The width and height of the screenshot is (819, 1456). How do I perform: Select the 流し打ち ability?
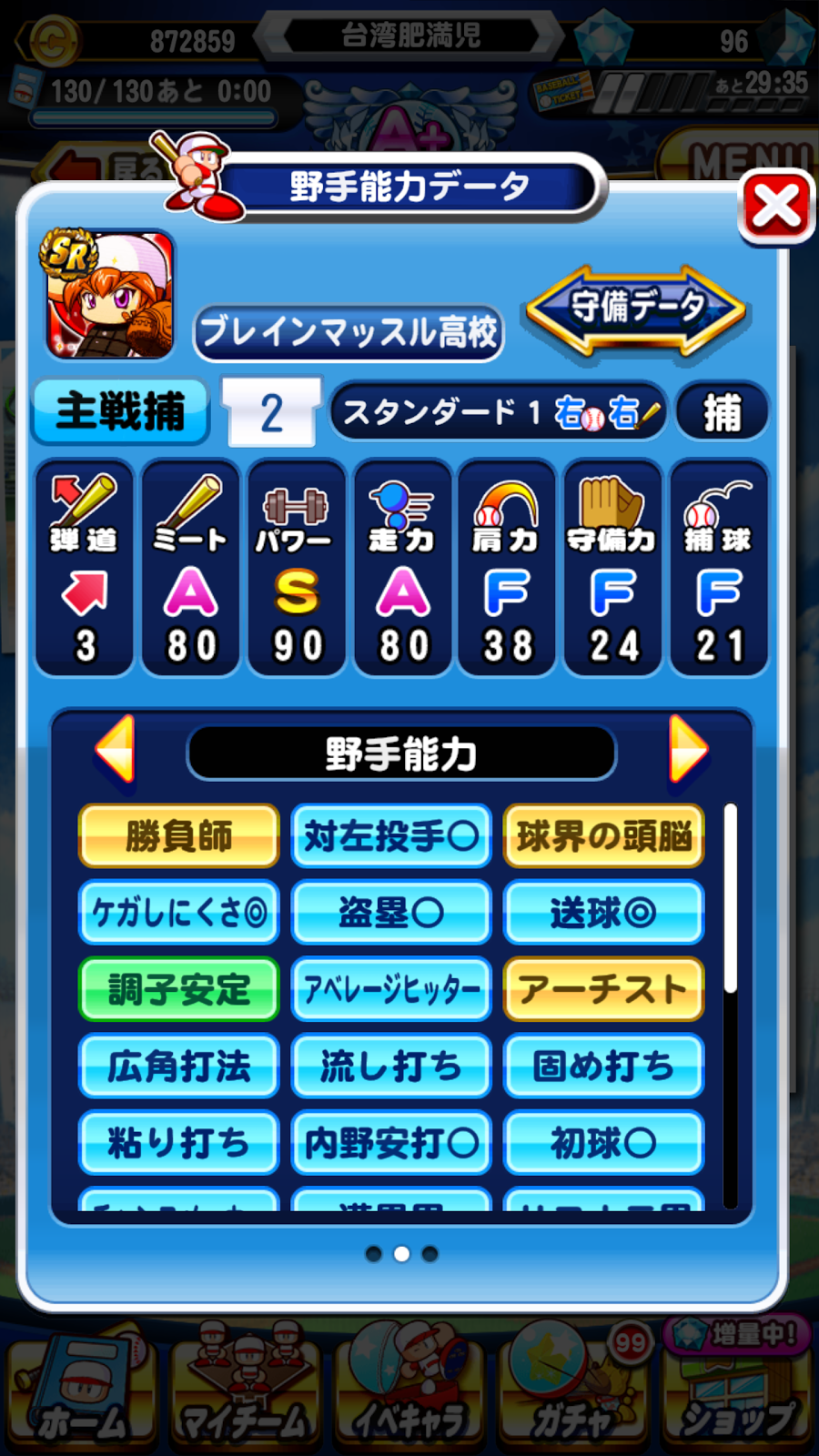pos(391,1066)
